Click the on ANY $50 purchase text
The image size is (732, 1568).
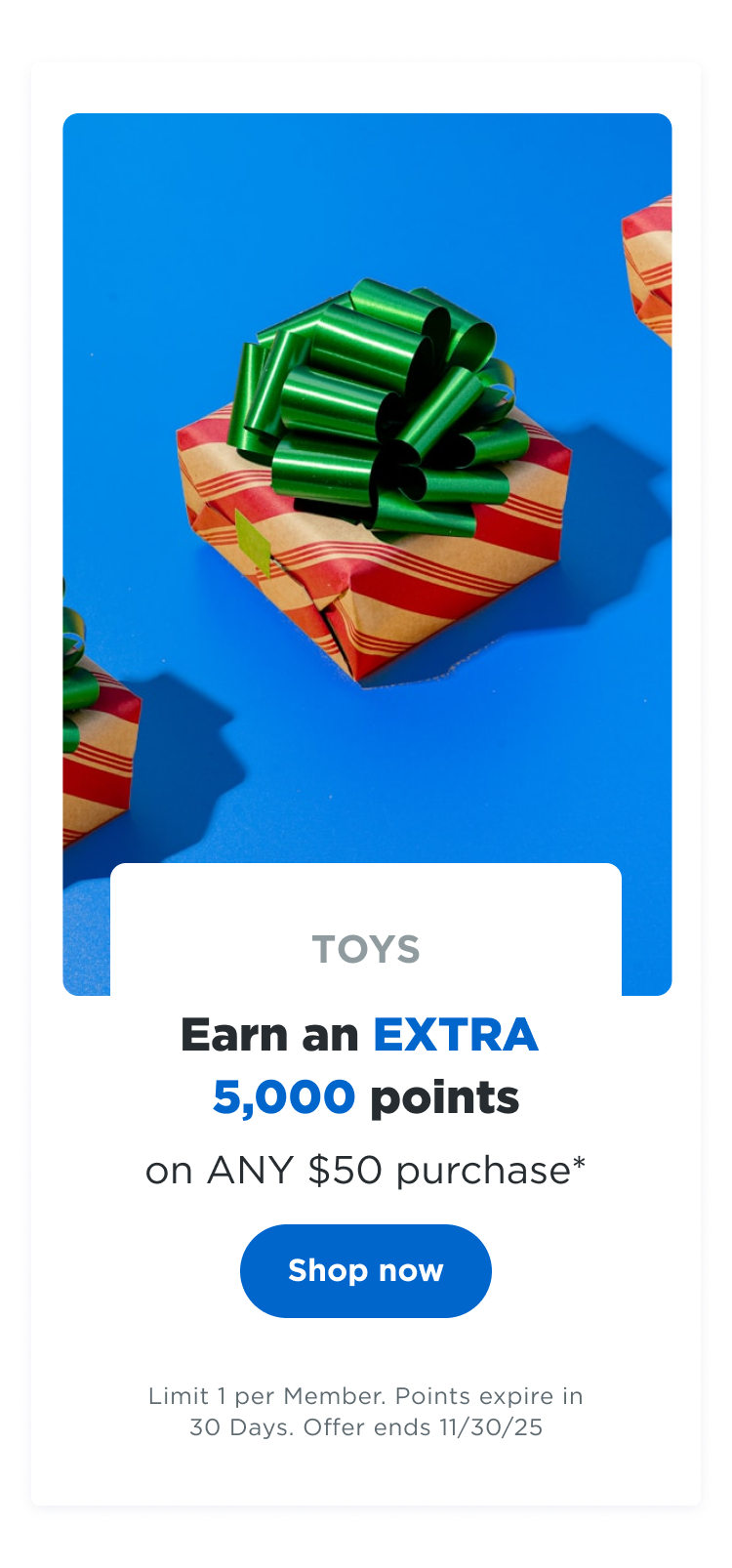point(366,1169)
